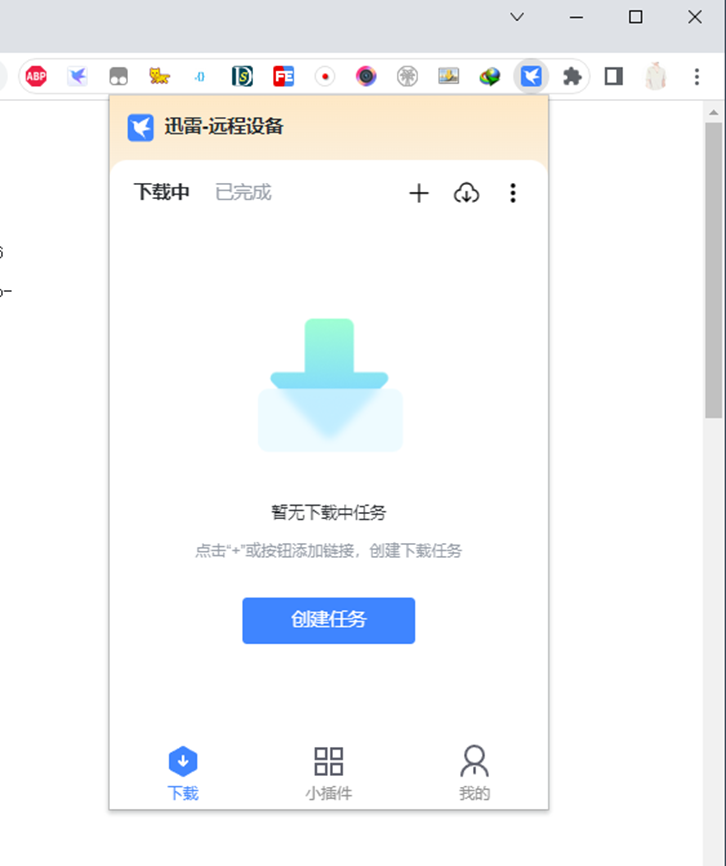
Task: Toggle the browser side panel
Action: (x=614, y=77)
